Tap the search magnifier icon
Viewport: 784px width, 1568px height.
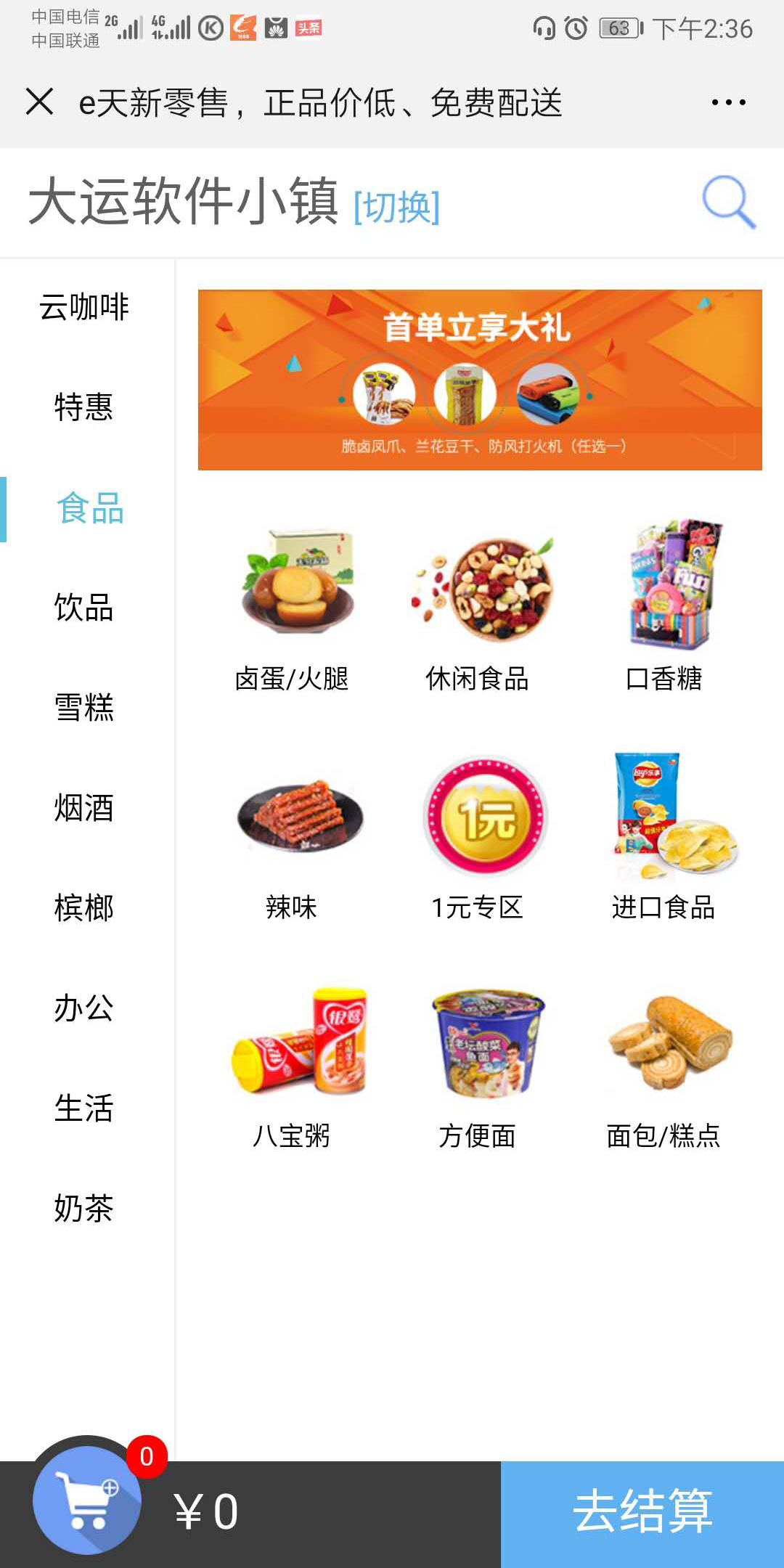(x=729, y=202)
